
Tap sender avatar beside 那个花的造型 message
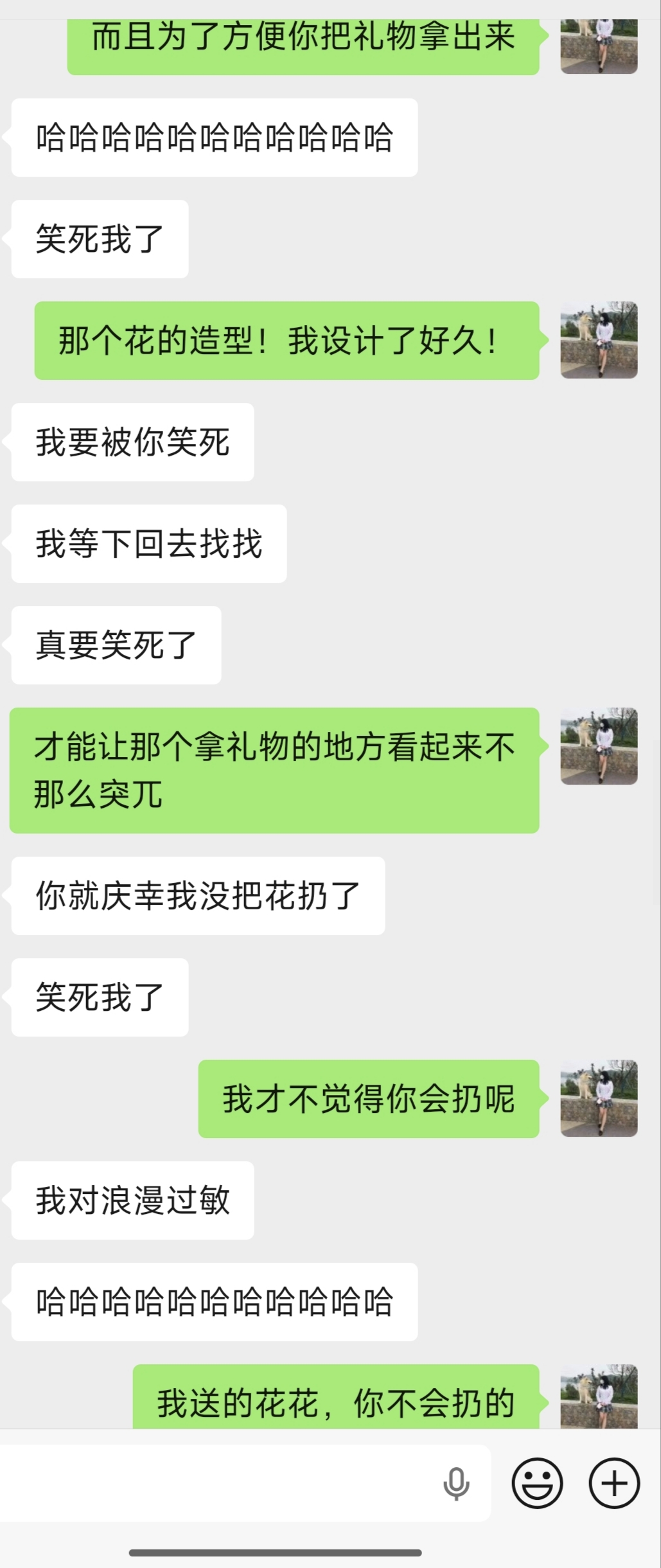[x=599, y=340]
